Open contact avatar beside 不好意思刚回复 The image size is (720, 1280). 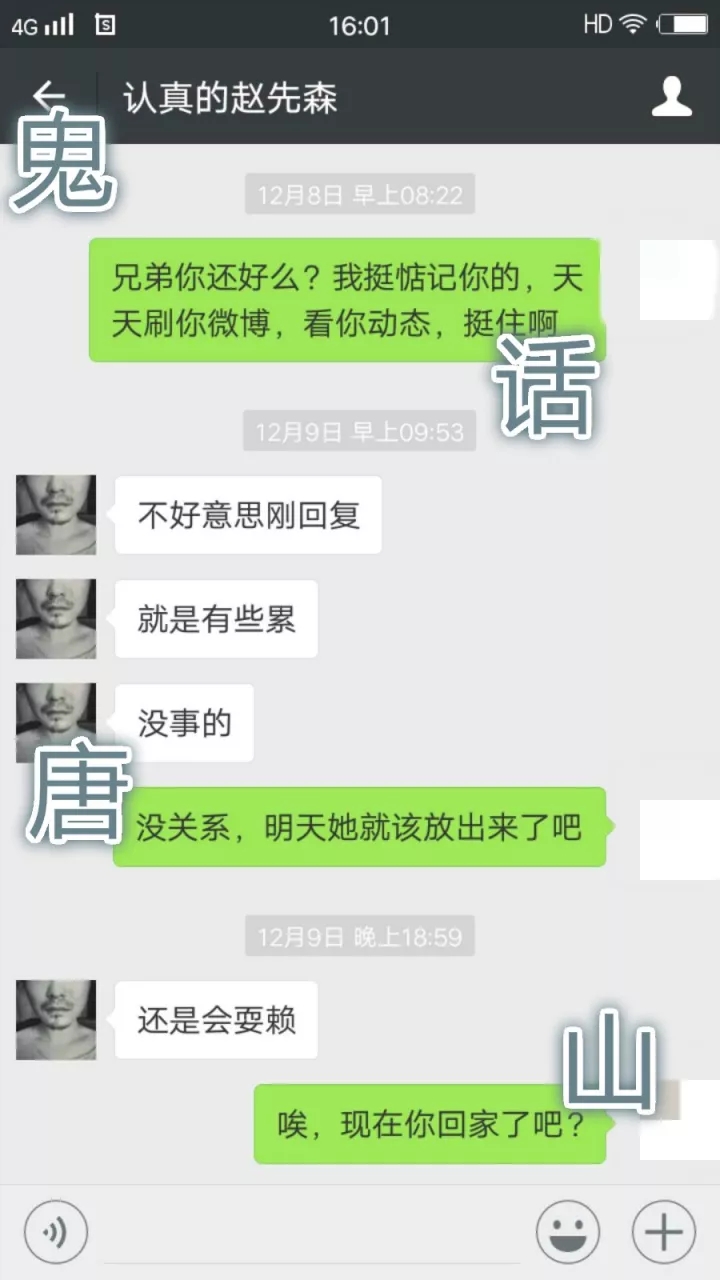click(56, 515)
